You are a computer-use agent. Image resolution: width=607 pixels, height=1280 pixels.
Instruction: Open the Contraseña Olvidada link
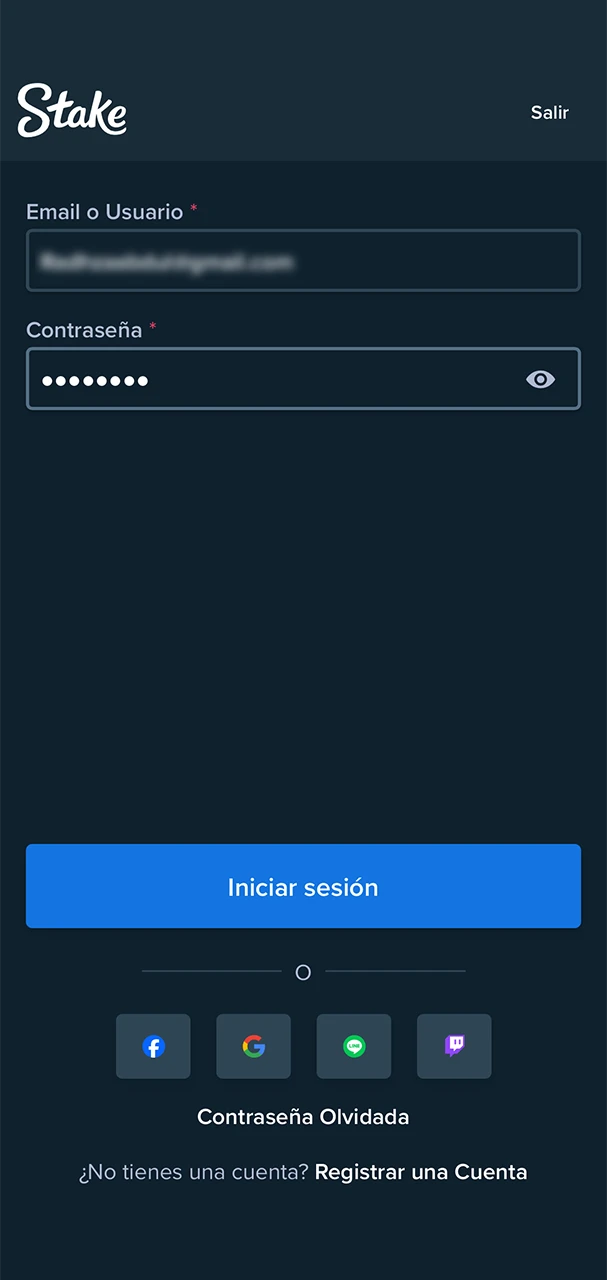coord(303,1117)
